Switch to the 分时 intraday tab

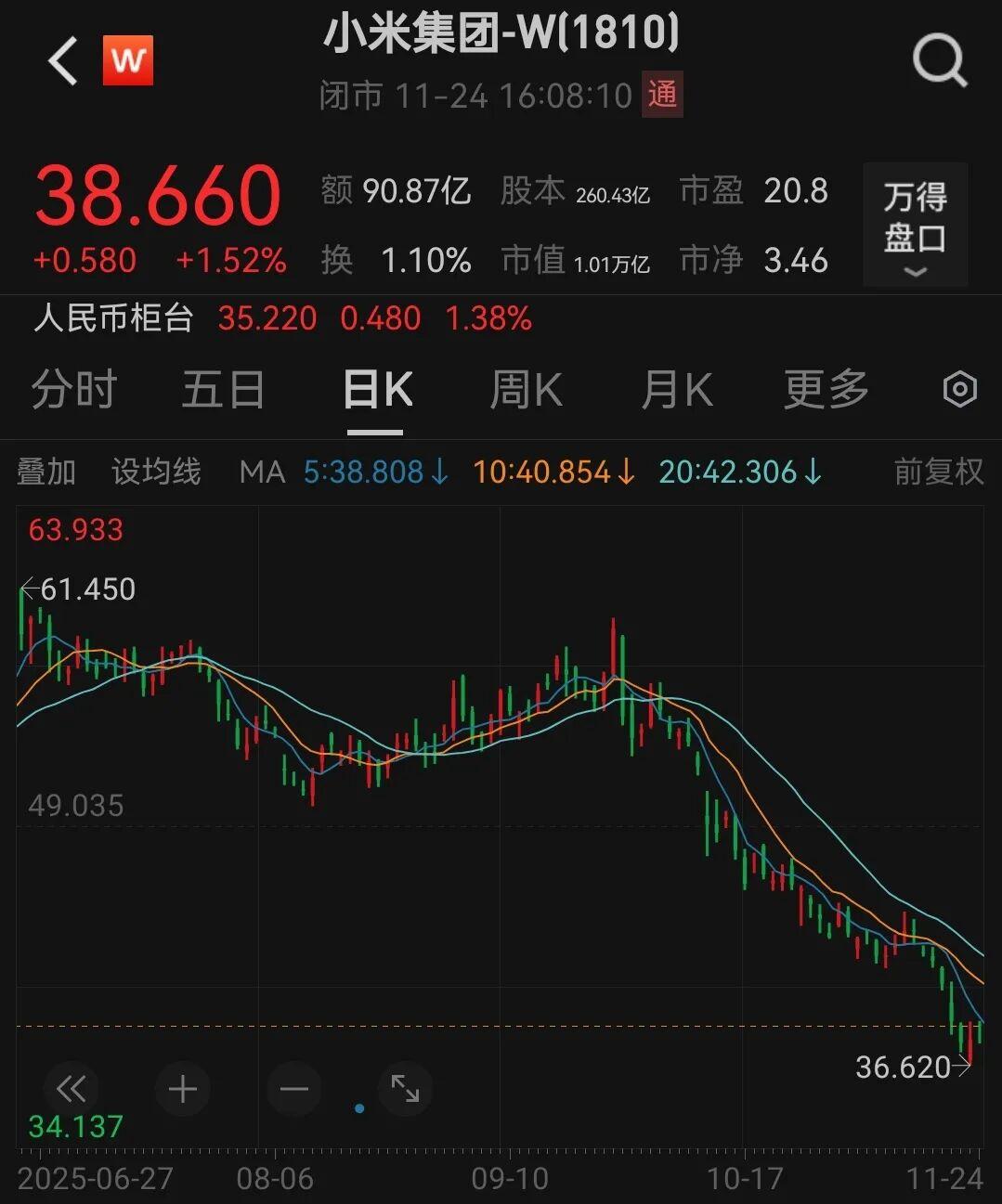pyautogui.click(x=73, y=389)
